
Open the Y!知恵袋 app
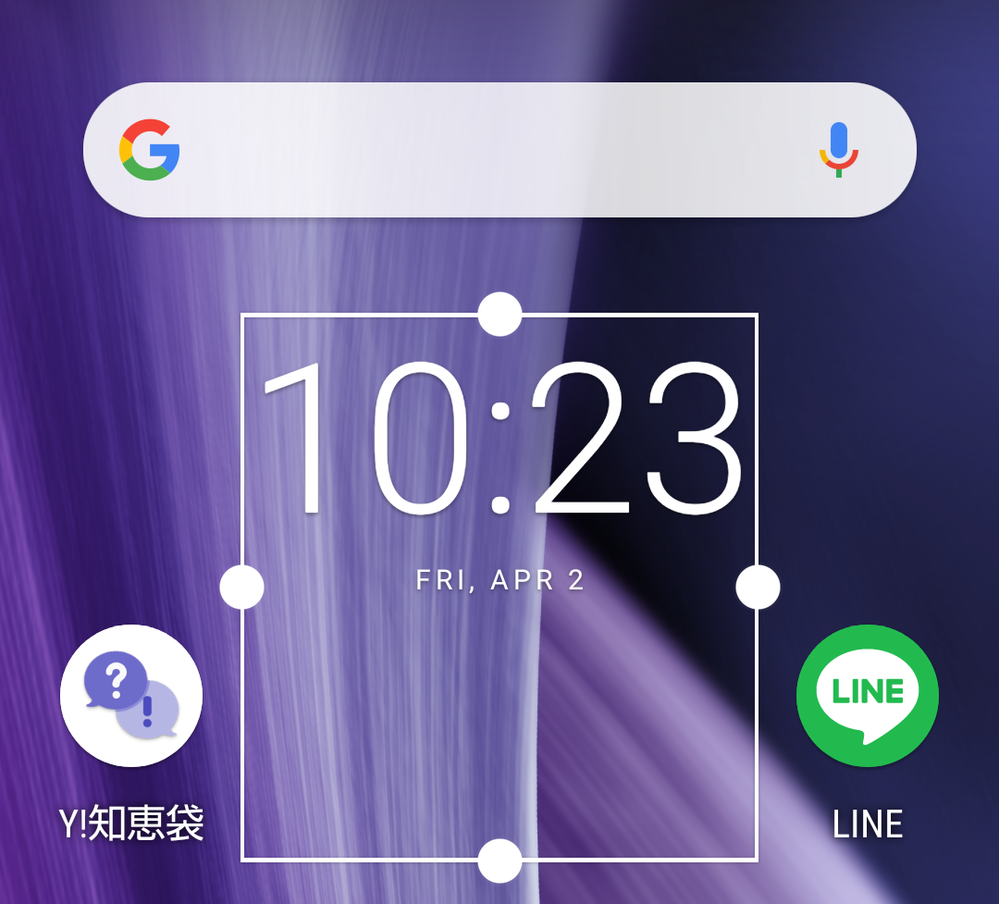[x=131, y=696]
